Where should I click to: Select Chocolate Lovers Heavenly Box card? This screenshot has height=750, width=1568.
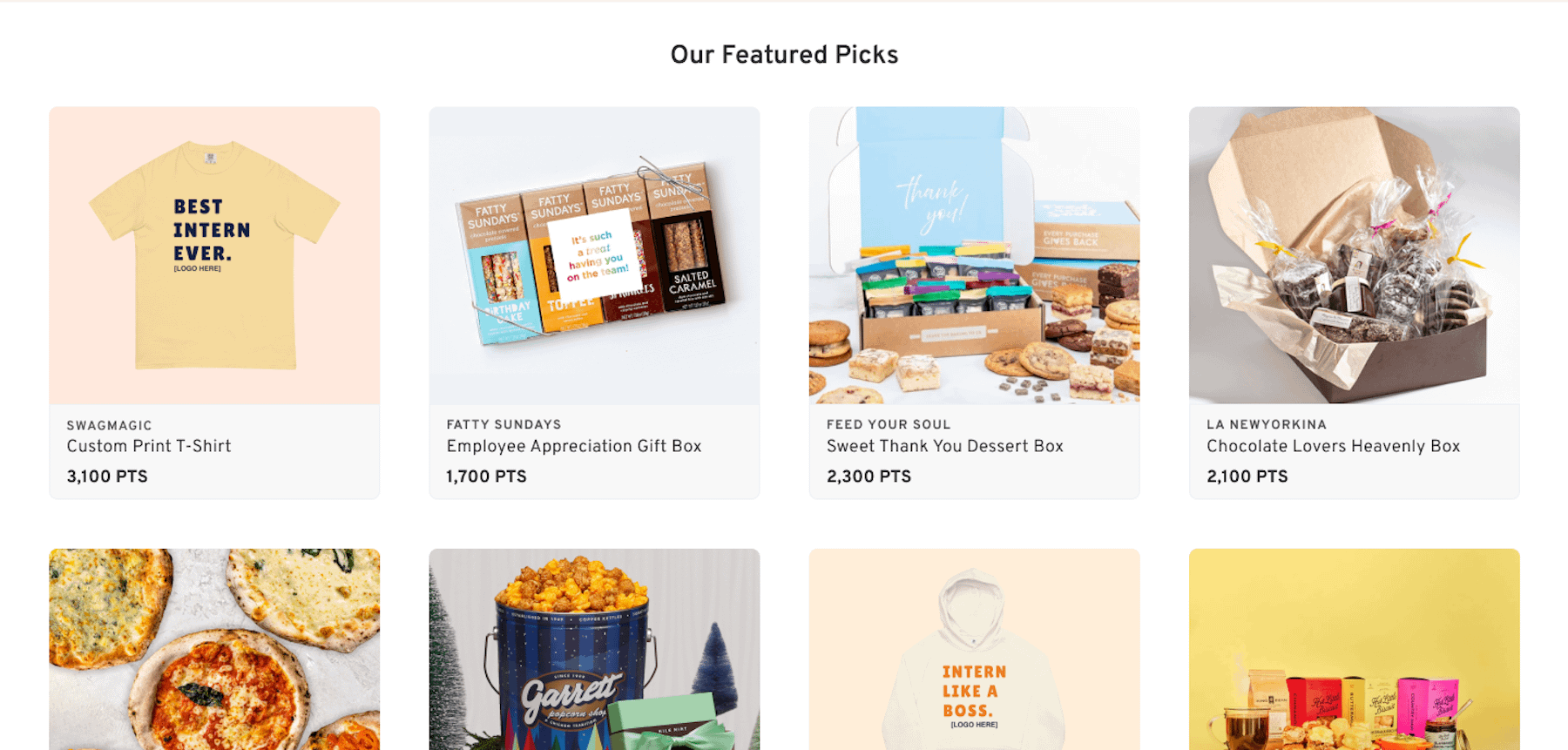point(1354,302)
